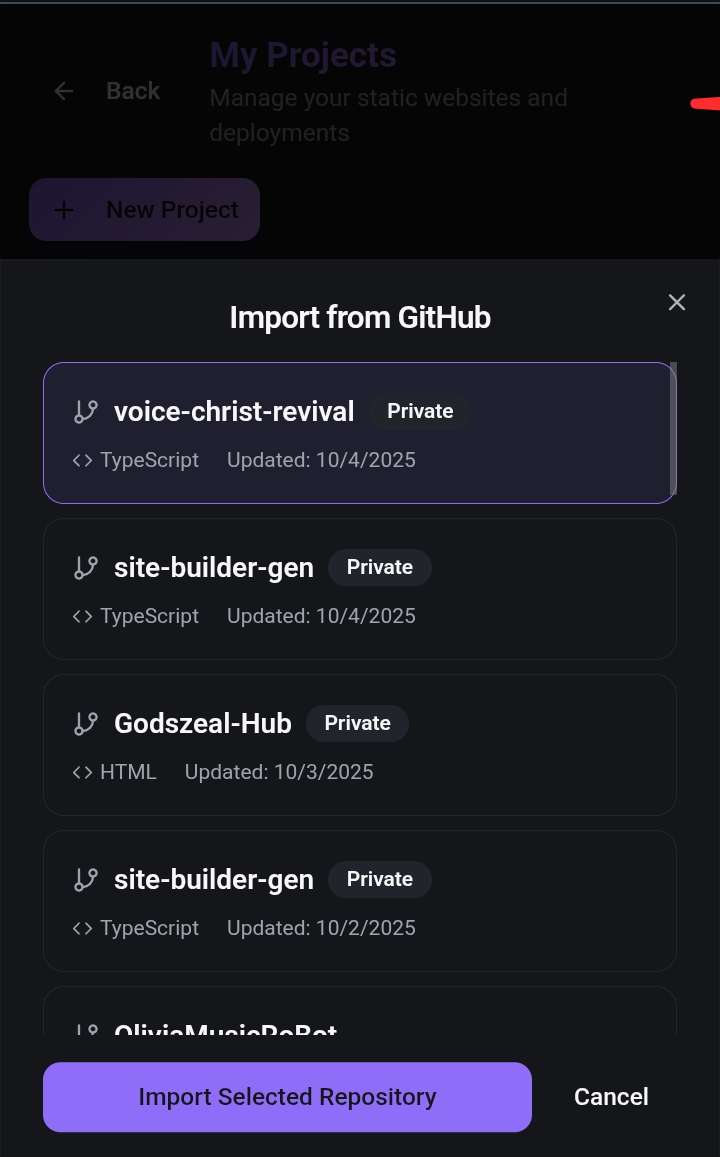
Task: Select the Godszeal-Hub repository
Action: tap(358, 744)
